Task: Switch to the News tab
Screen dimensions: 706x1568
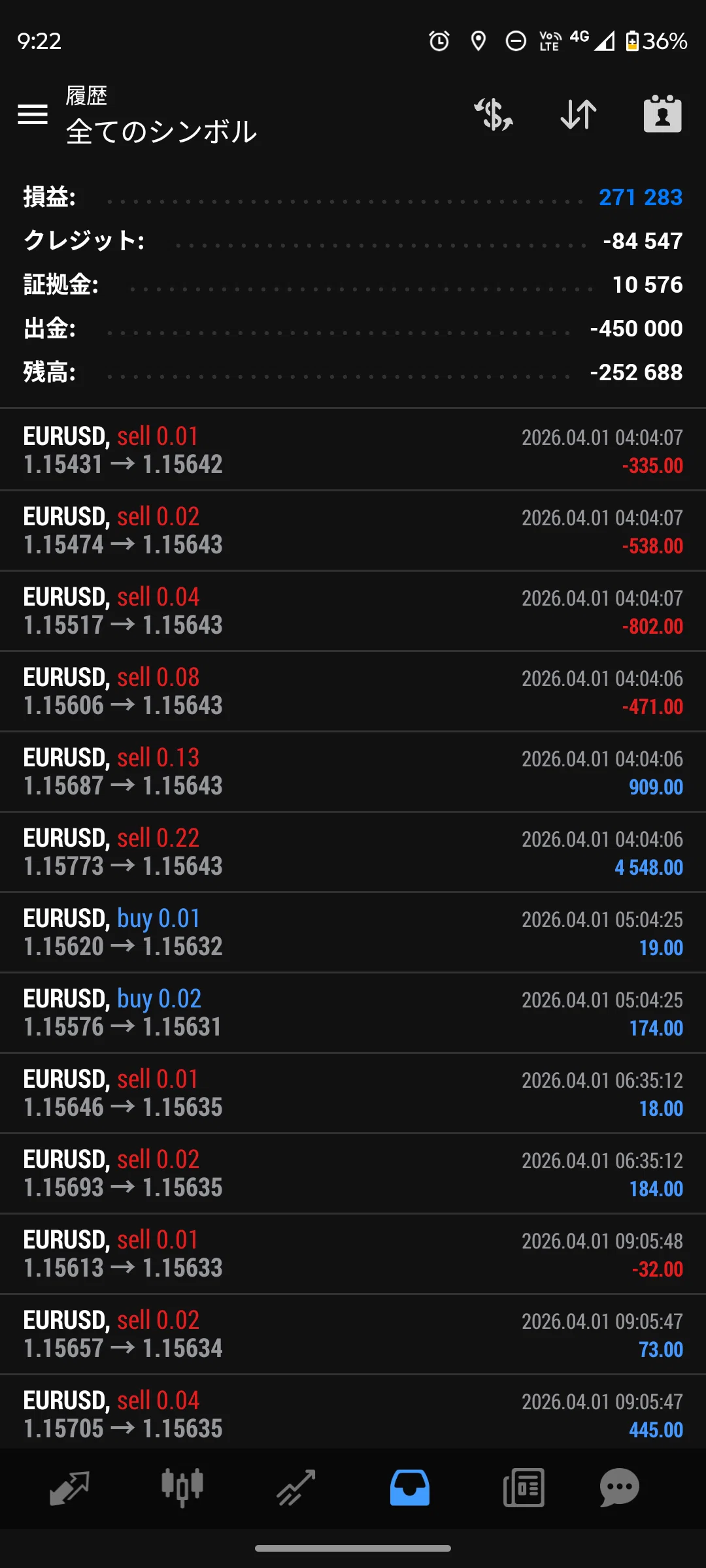Action: tap(524, 1488)
